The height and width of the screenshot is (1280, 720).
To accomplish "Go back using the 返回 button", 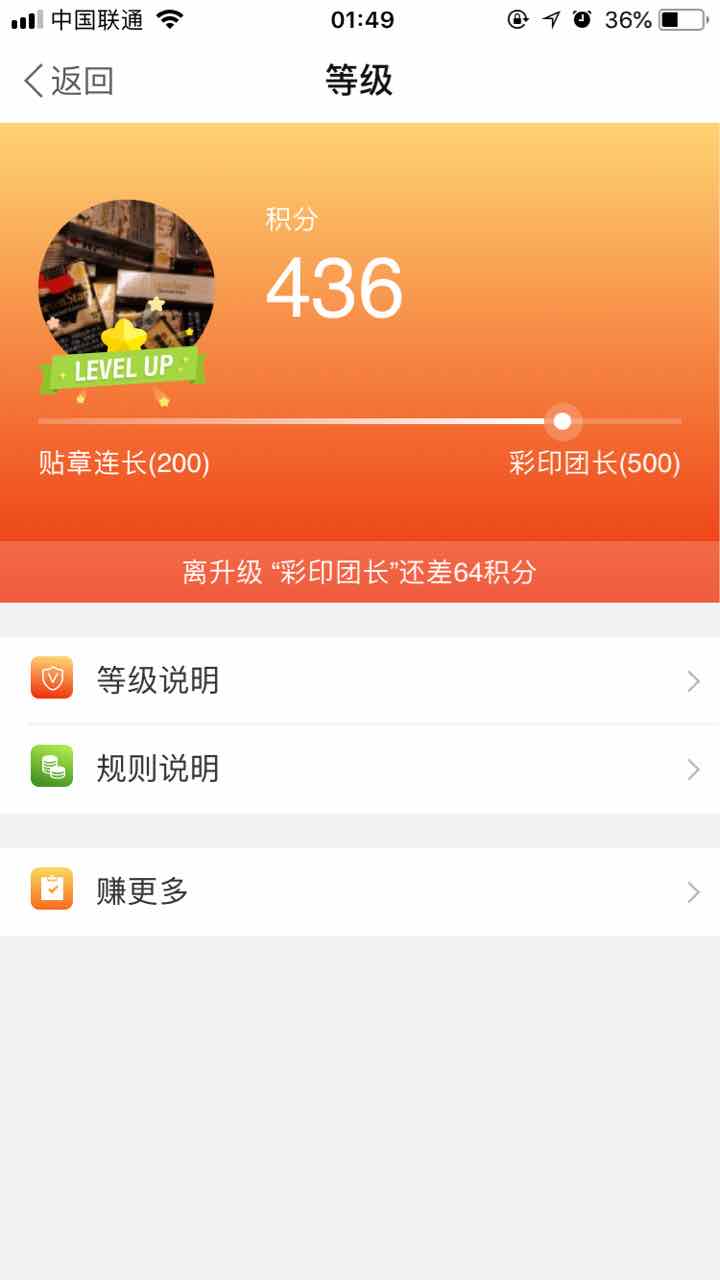I will [x=68, y=81].
